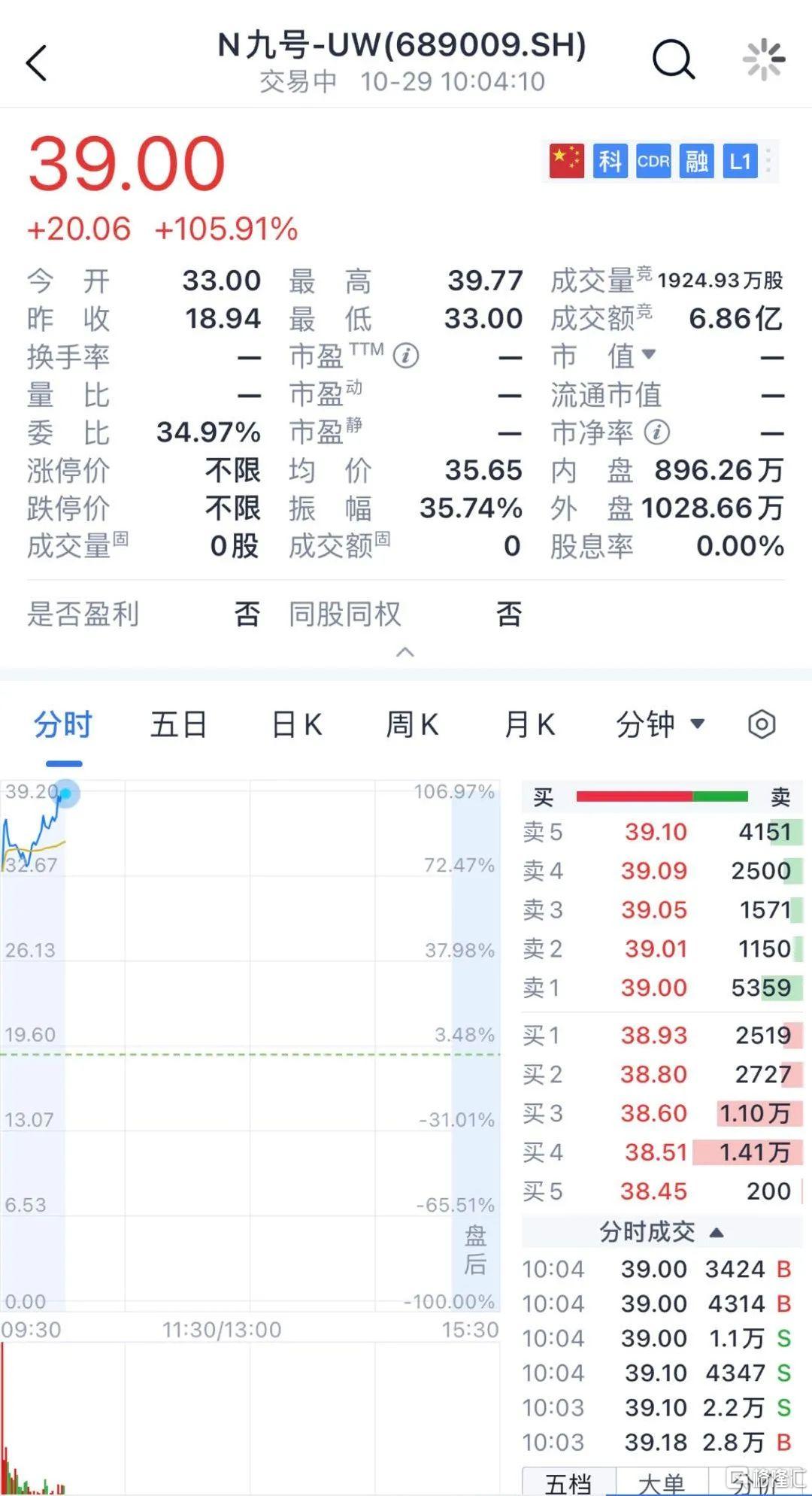Switch to the 月K chart tab

(529, 725)
